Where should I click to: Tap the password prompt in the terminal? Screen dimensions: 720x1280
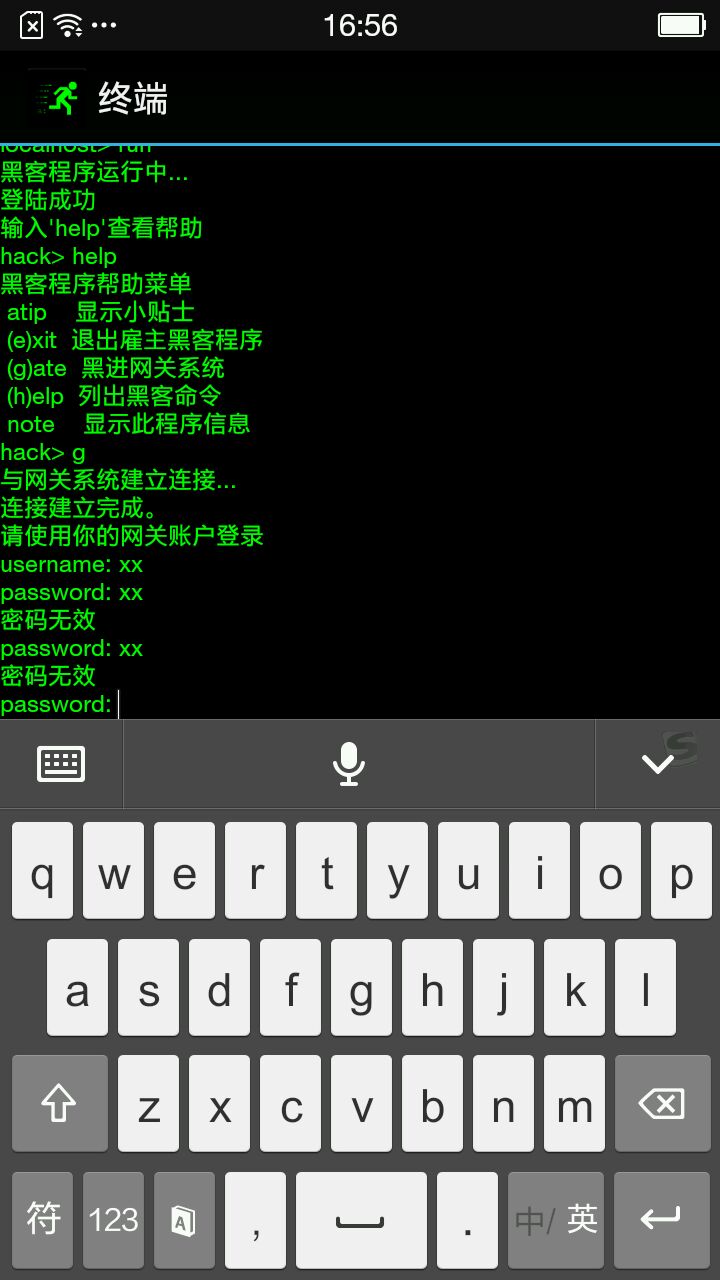click(x=60, y=704)
